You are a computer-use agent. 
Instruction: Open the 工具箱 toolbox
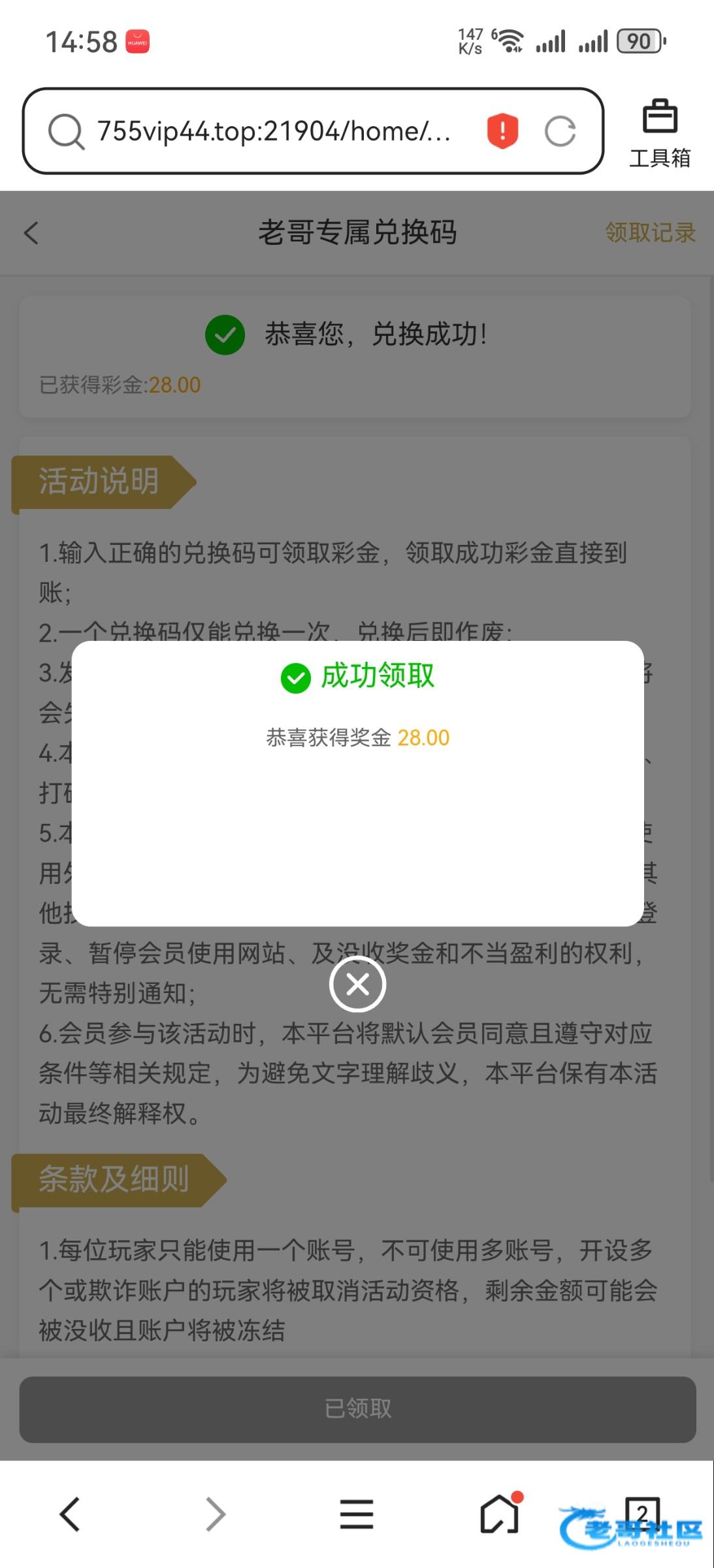tap(660, 133)
